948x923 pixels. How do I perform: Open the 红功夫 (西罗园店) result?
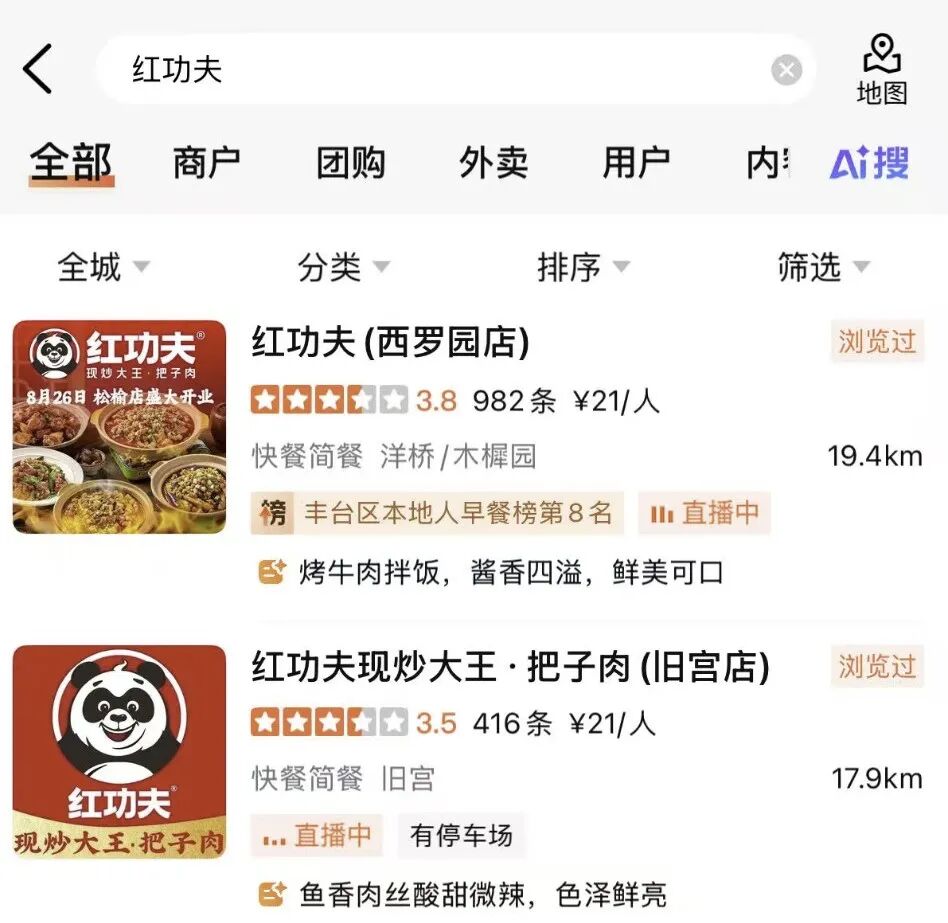[390, 344]
